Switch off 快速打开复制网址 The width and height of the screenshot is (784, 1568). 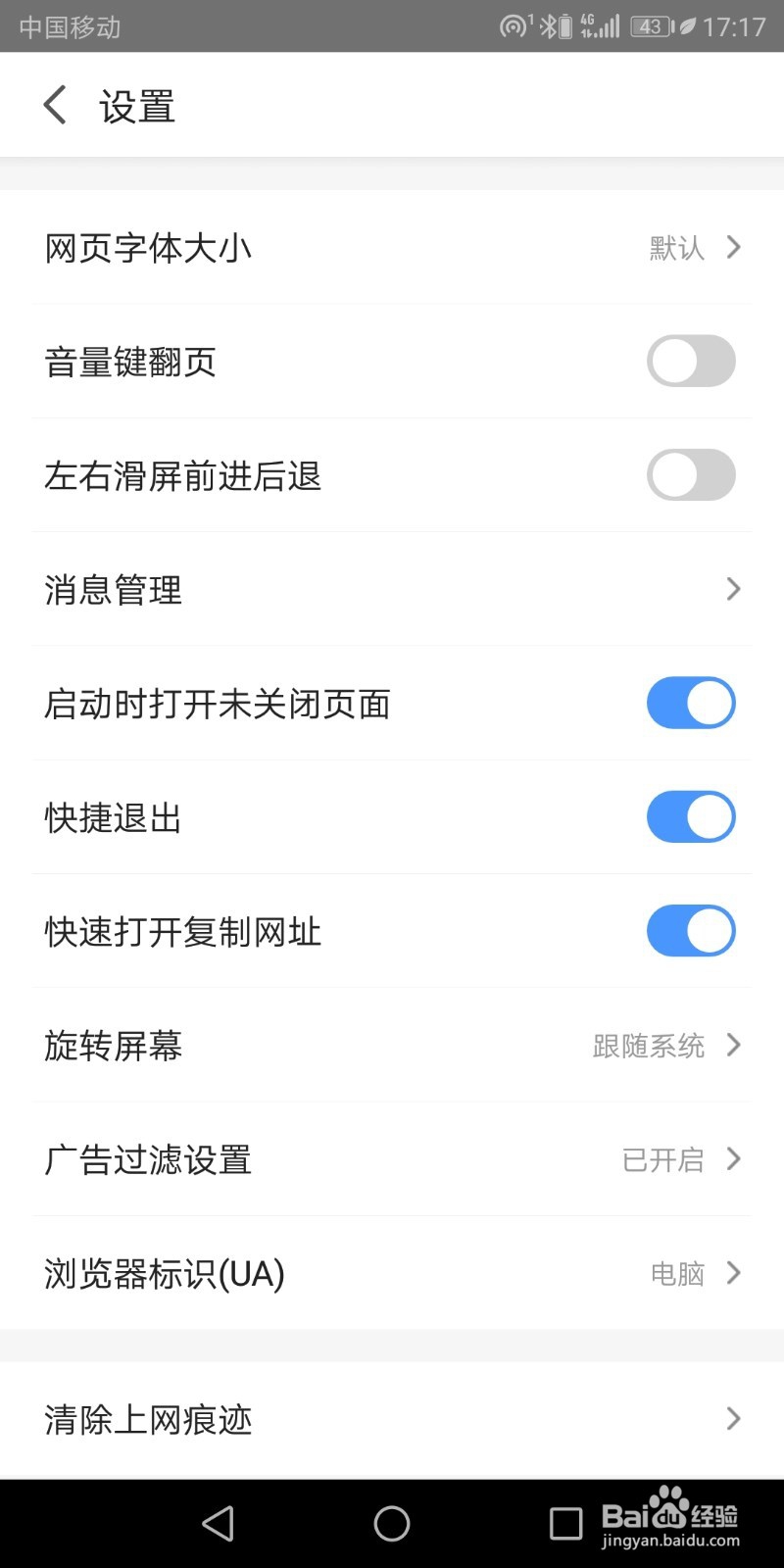pyautogui.click(x=691, y=931)
